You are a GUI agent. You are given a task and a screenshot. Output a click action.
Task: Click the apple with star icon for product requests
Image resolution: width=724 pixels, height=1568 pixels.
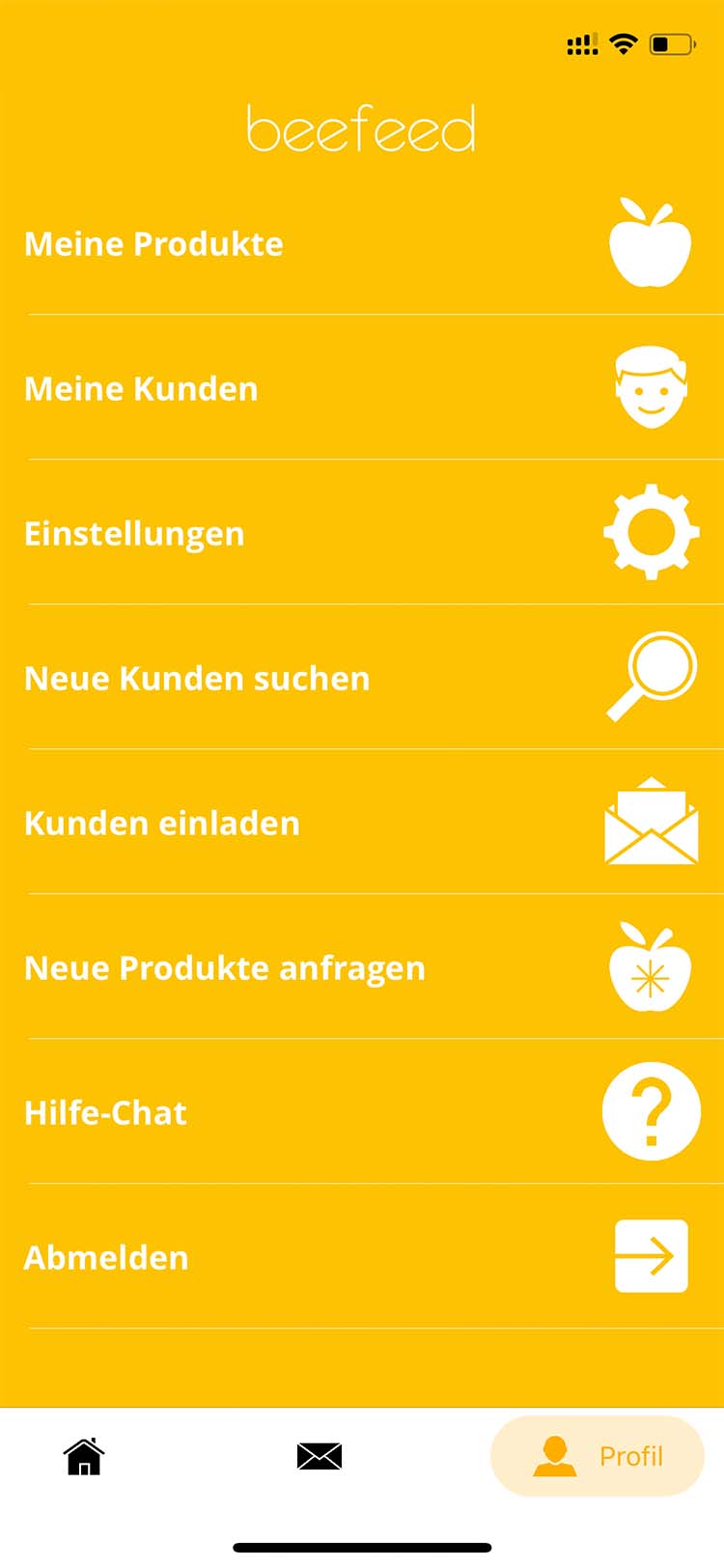click(x=652, y=966)
